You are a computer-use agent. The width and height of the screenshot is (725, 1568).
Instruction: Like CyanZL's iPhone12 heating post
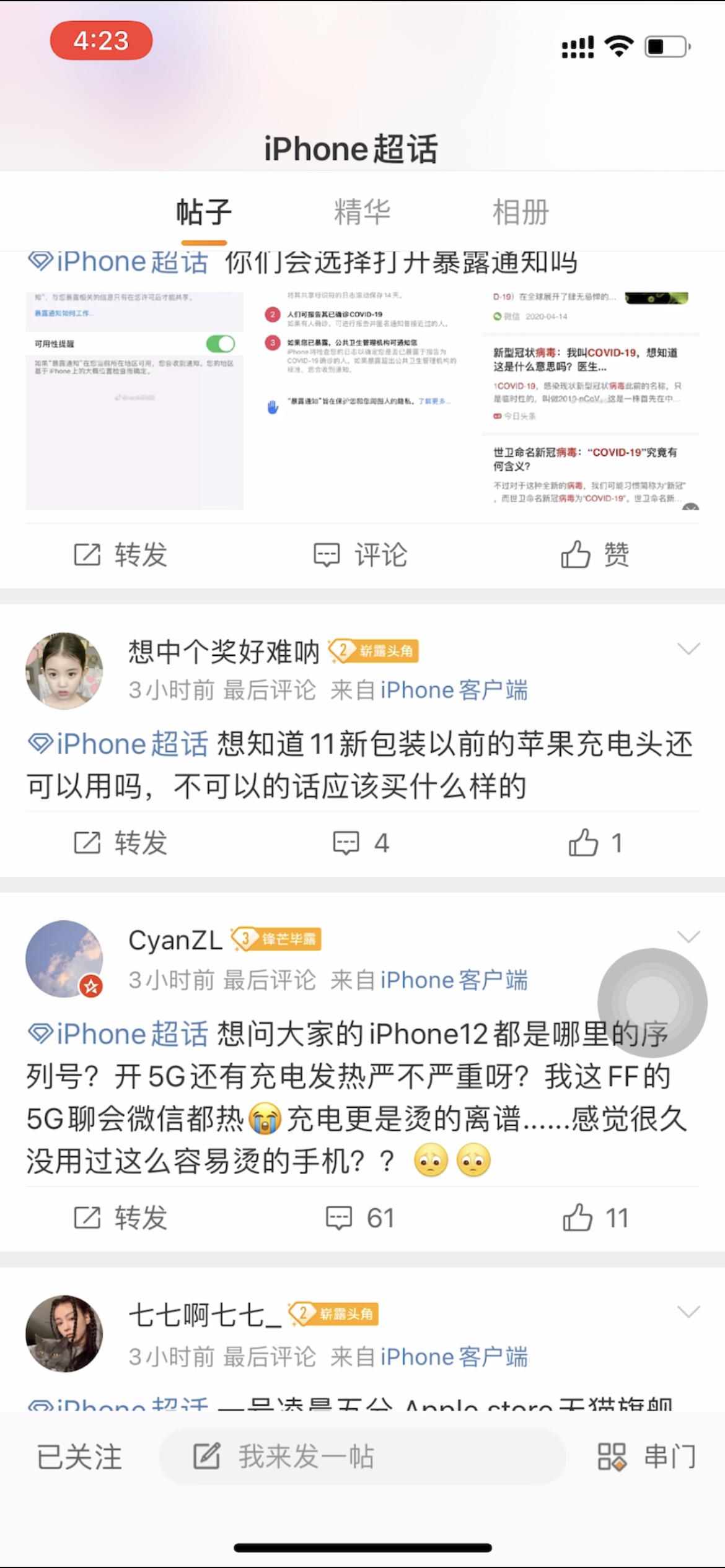click(x=595, y=1217)
